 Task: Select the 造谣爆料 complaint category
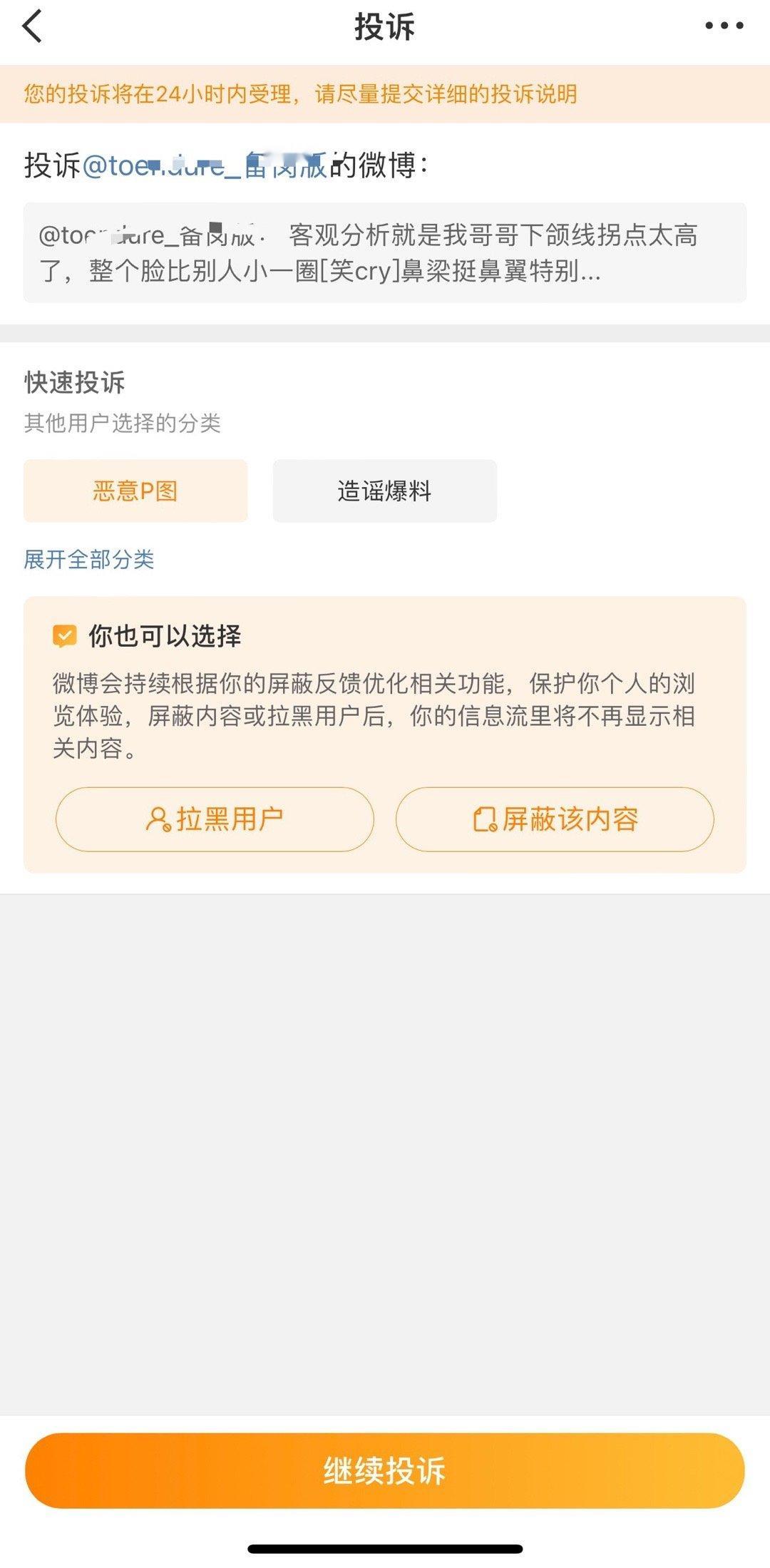coord(384,491)
